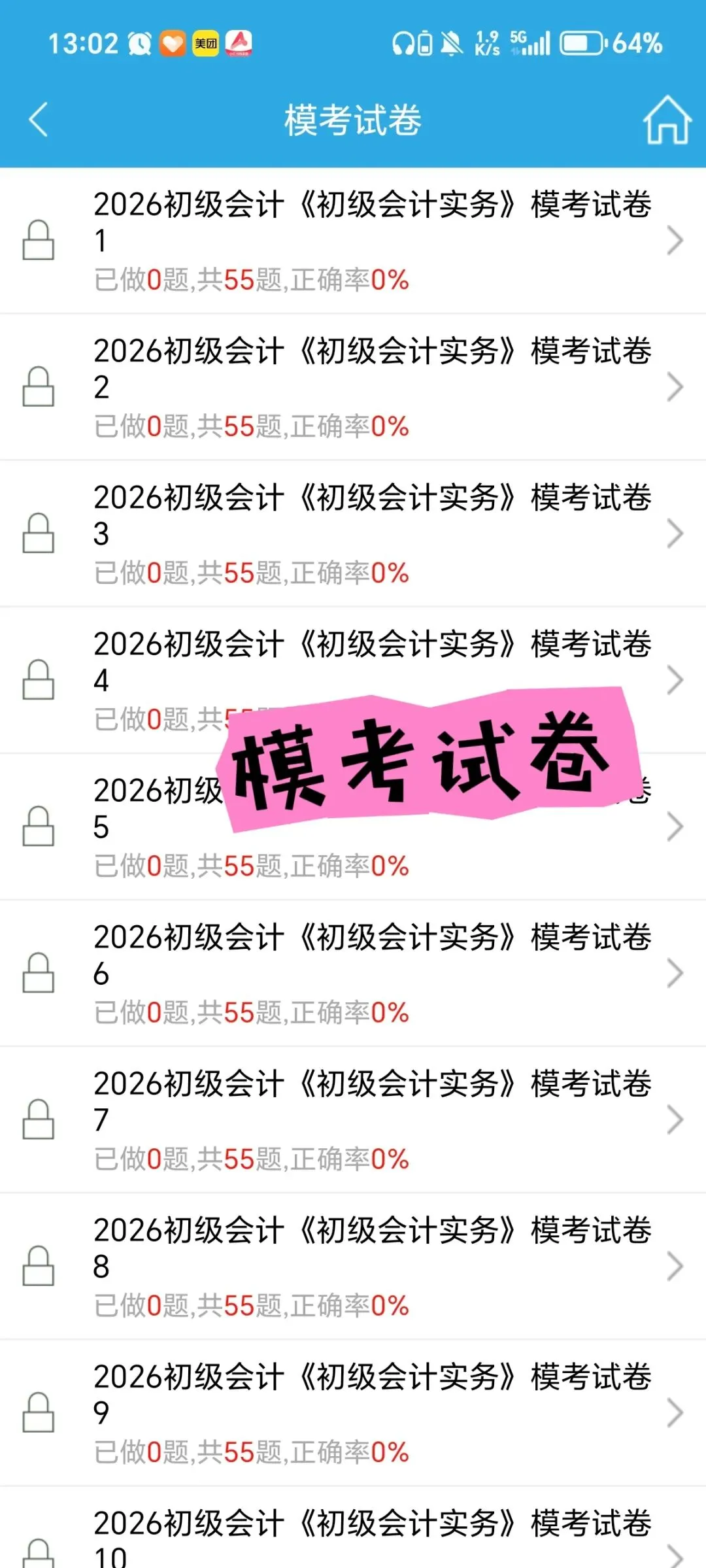
Task: View 模考试卷 7 mock exam
Action: click(353, 1119)
